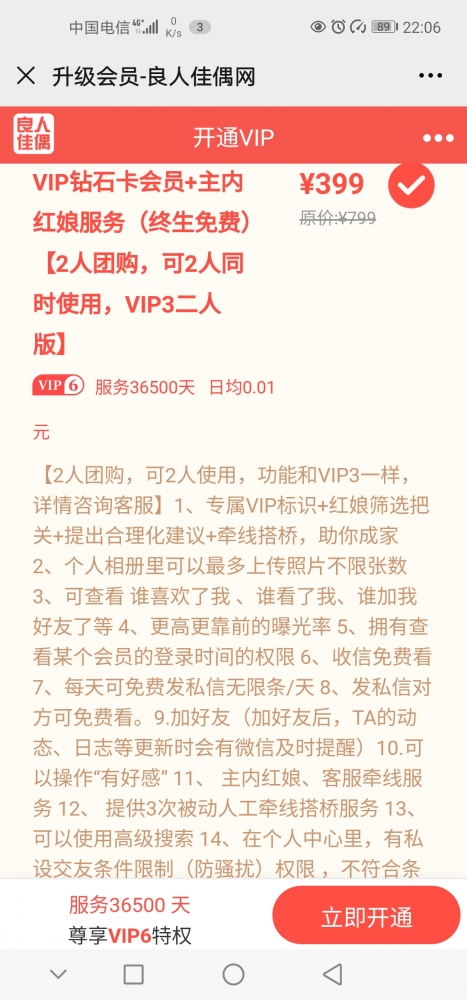Open the browser overflow menu beside the page title
The image size is (467, 1000).
(430, 77)
